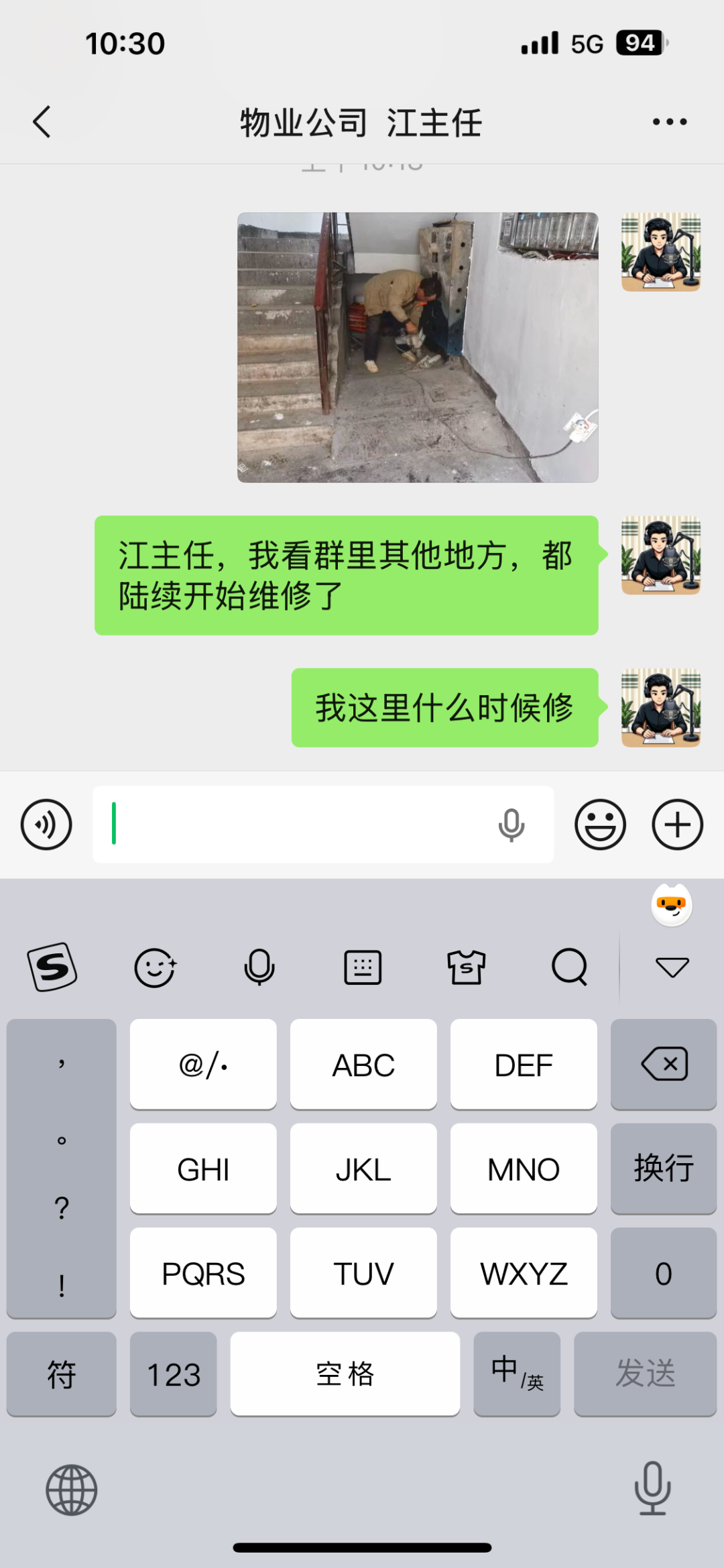The height and width of the screenshot is (1568, 724).
Task: Switch to voice message input
Action: (46, 824)
